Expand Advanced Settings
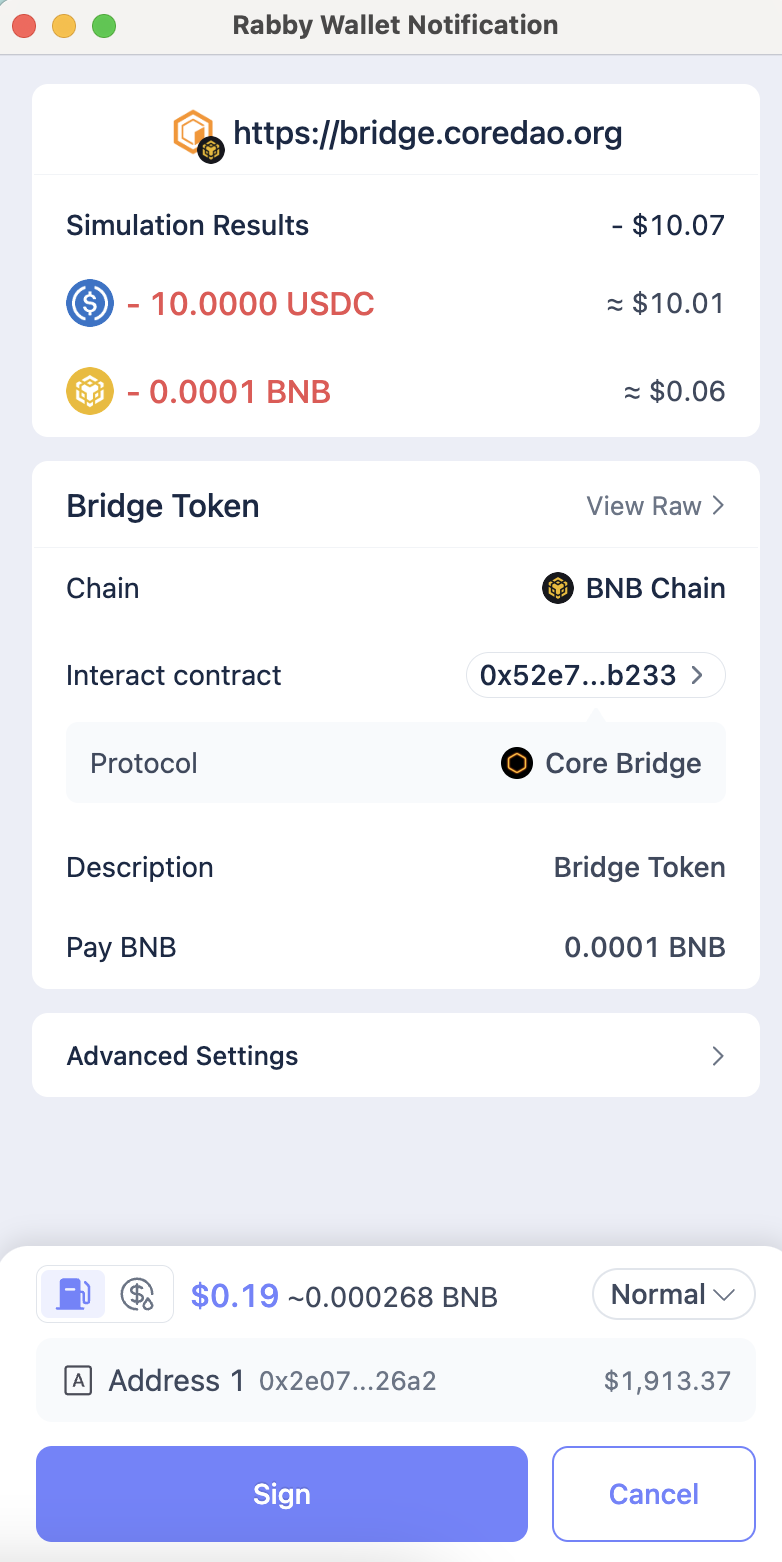 pyautogui.click(x=395, y=1056)
